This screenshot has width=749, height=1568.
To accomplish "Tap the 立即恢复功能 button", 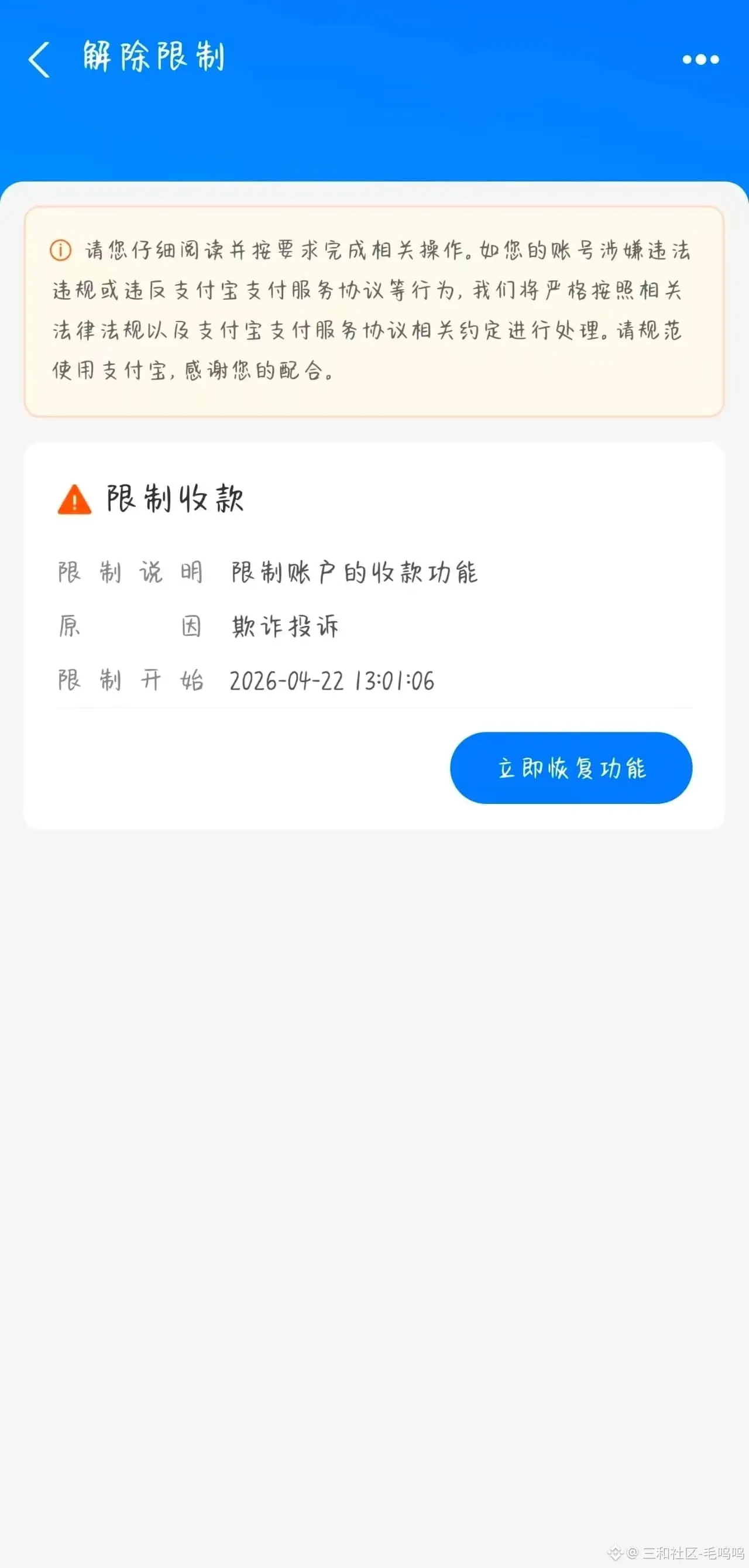I will pos(571,768).
